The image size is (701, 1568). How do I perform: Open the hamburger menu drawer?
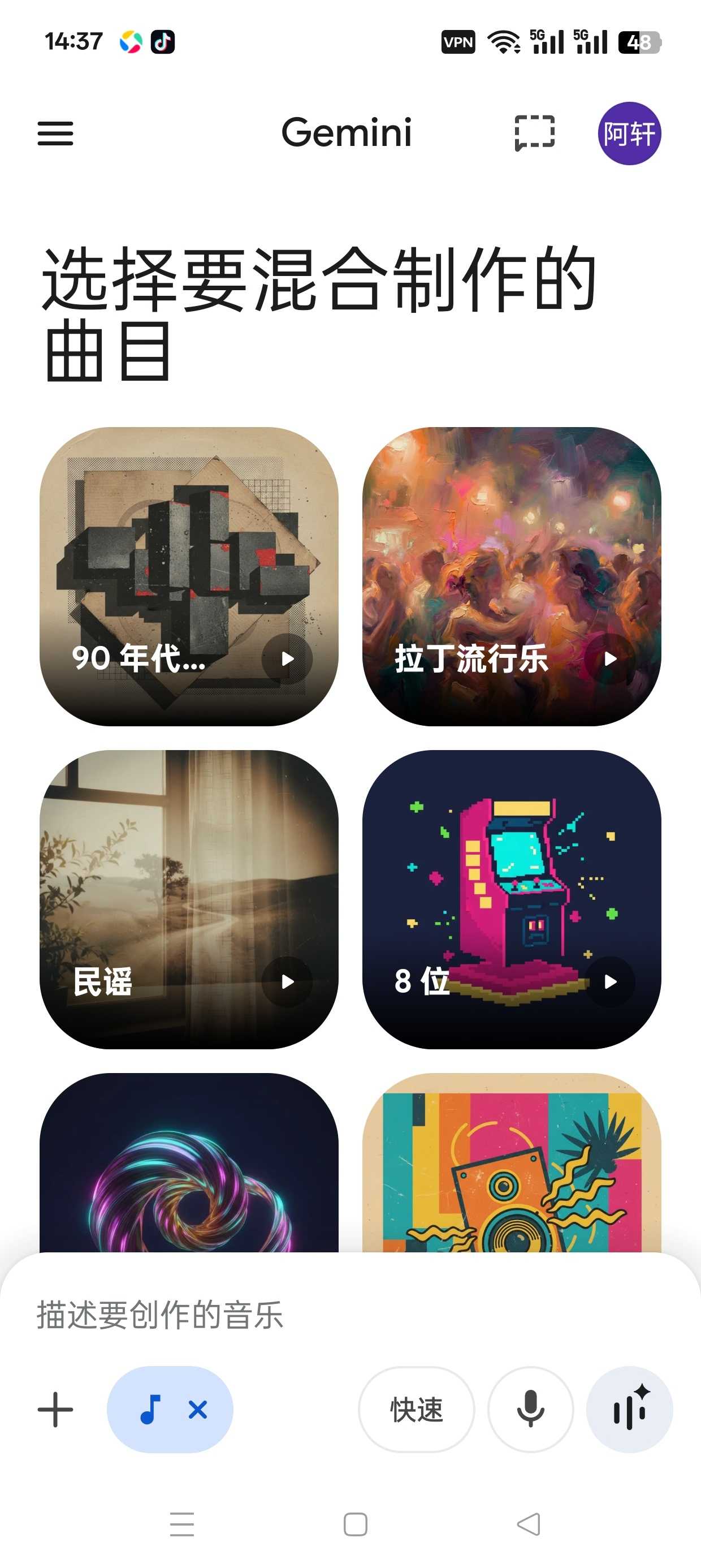55,133
